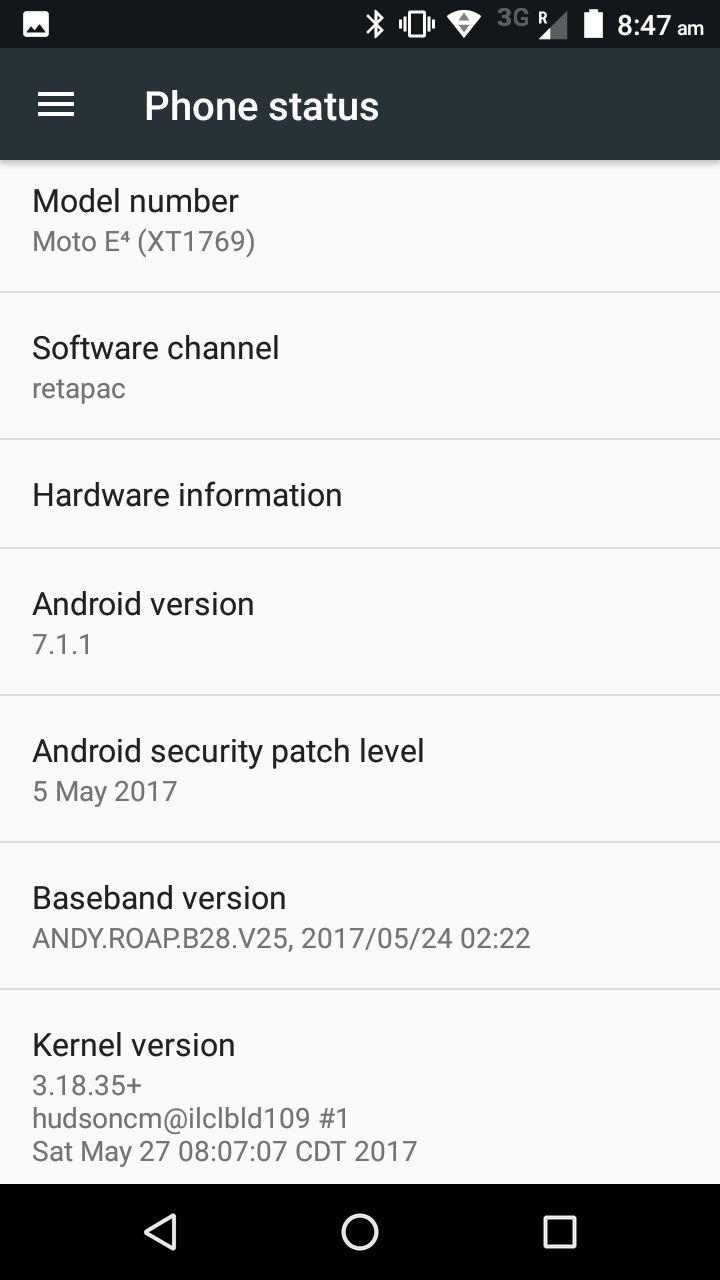Viewport: 720px width, 1280px height.
Task: Open Hardware information
Action: point(360,494)
